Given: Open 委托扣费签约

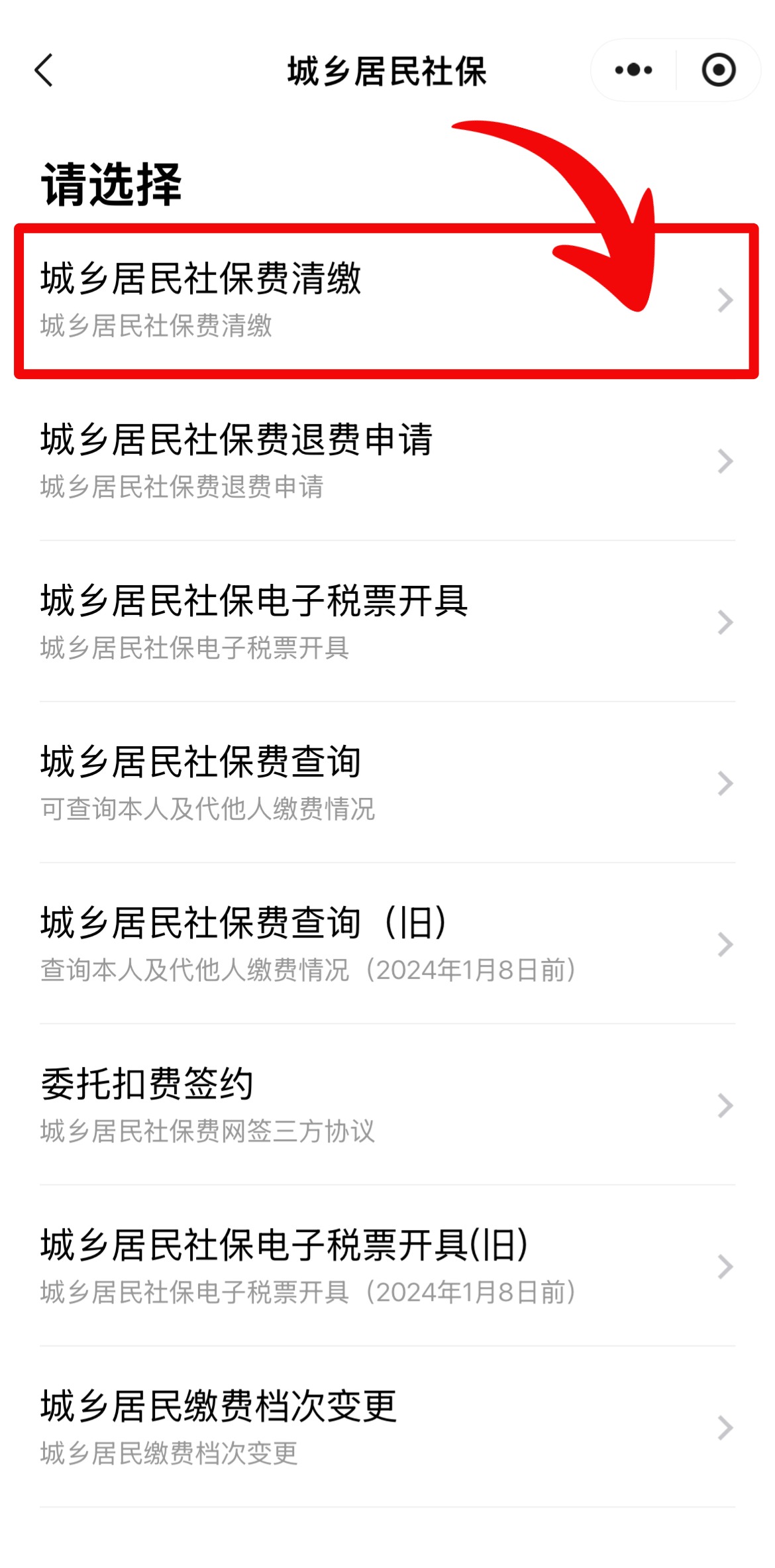Looking at the screenshot, I should point(386,1105).
